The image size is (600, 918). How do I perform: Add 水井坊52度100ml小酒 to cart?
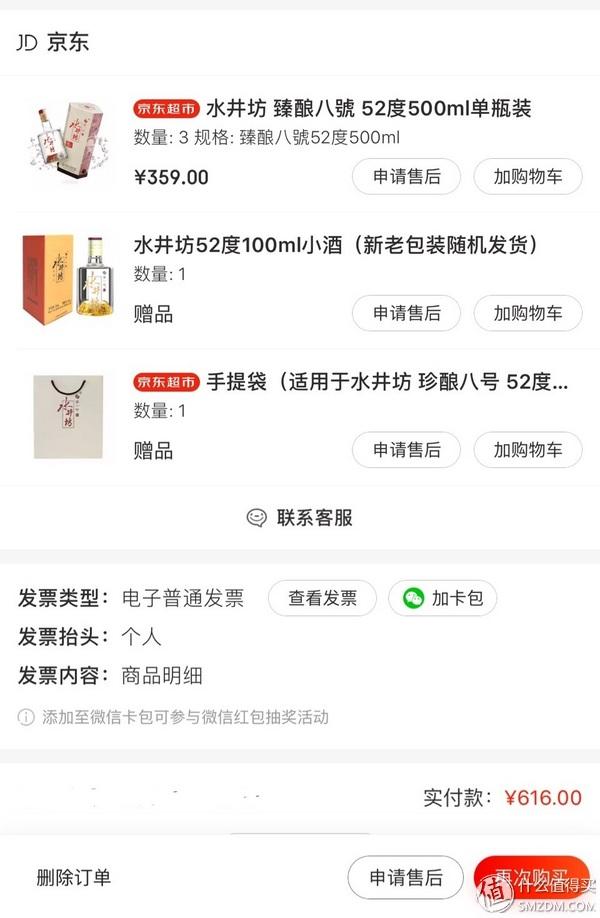[527, 313]
